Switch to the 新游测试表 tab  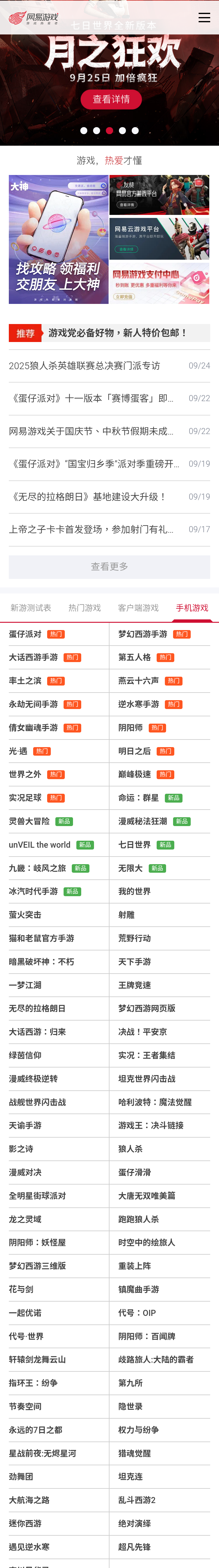[31, 608]
